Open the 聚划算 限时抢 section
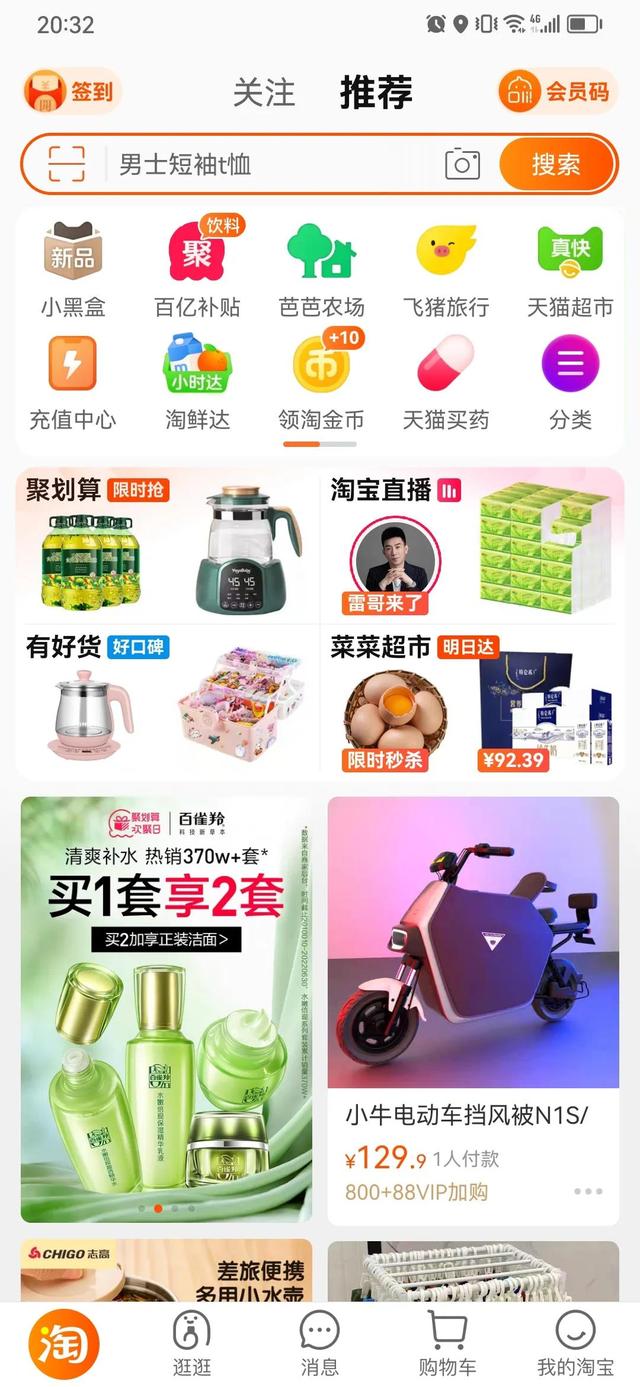The height and width of the screenshot is (1387, 640). pyautogui.click(x=165, y=545)
